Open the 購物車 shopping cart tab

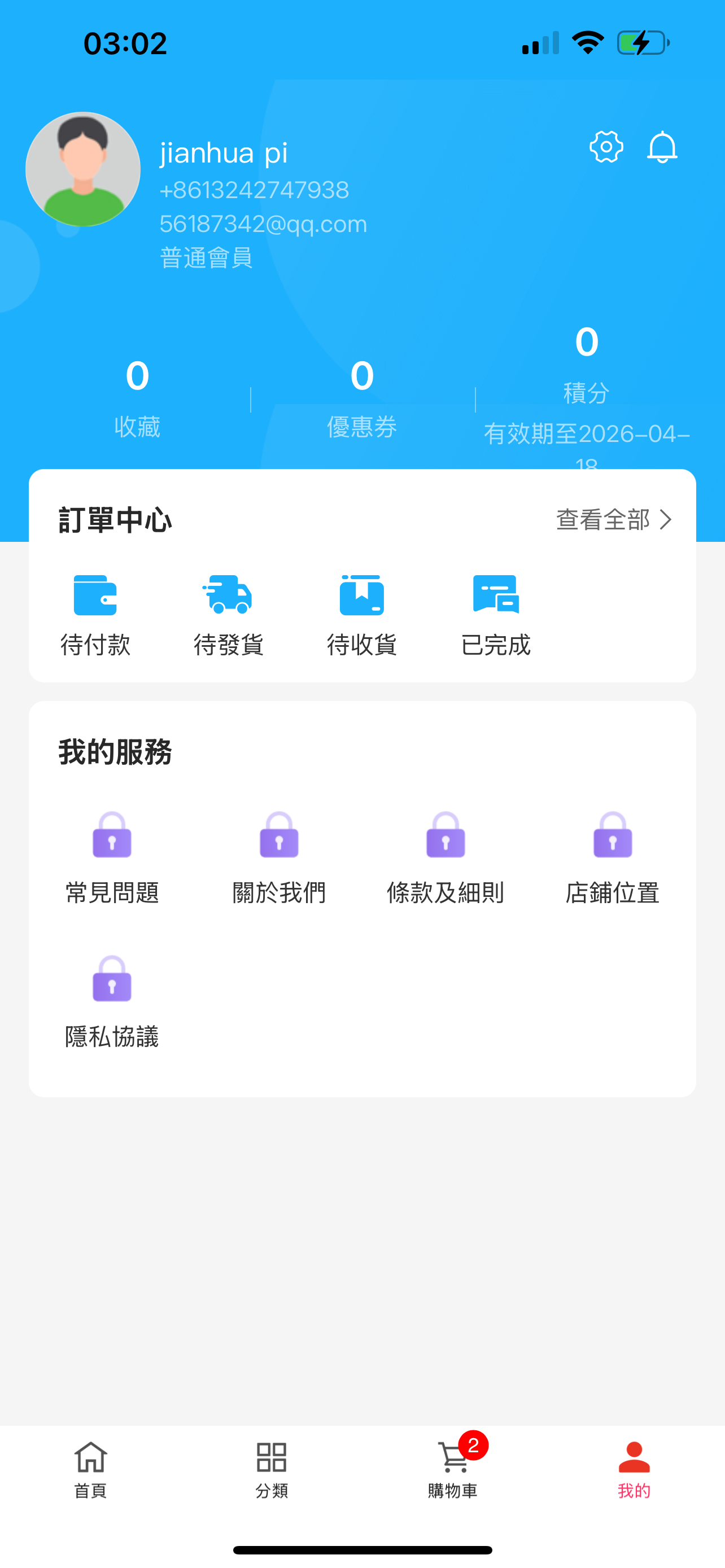[453, 1470]
